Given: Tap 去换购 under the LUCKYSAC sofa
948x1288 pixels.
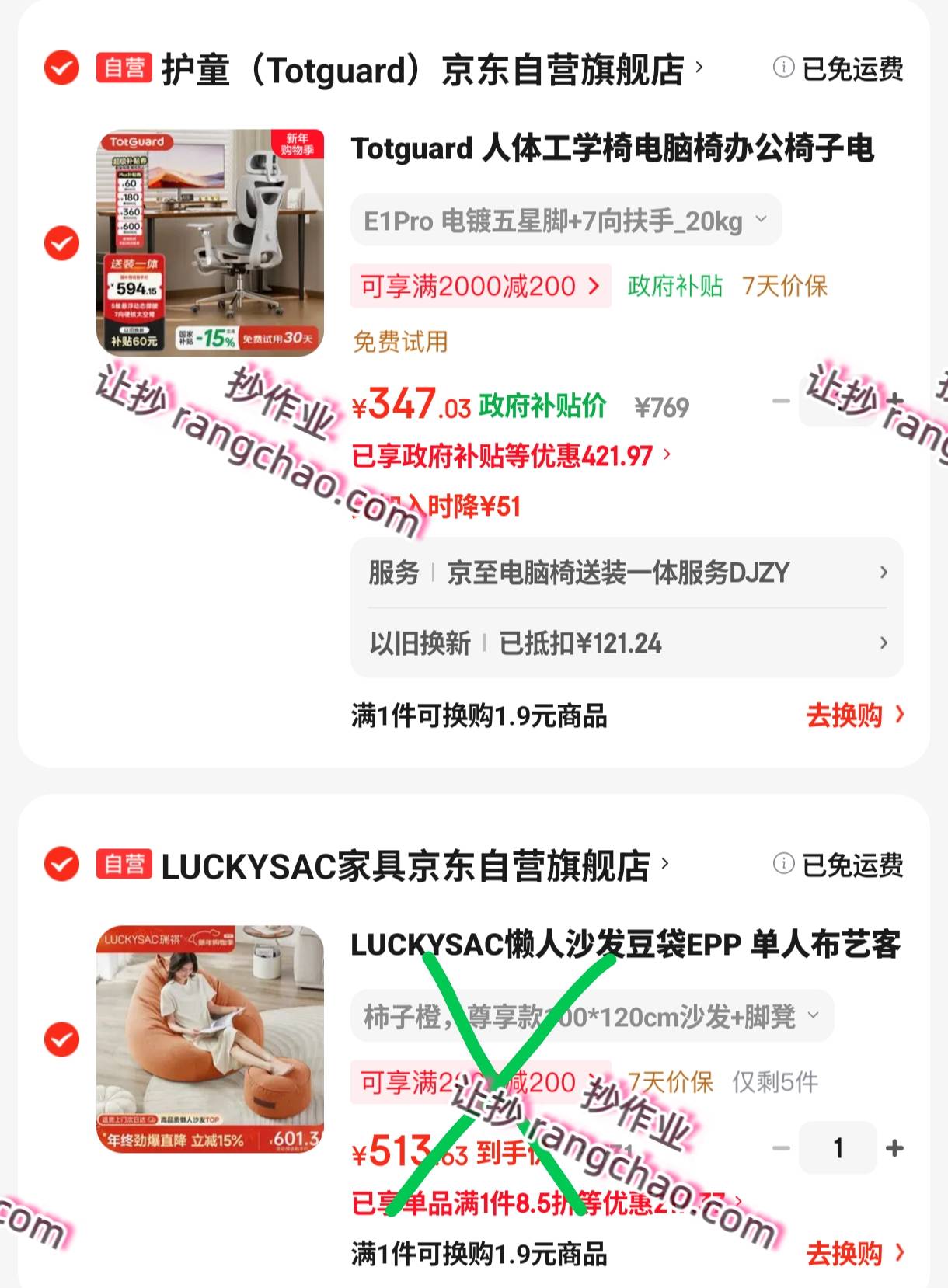Looking at the screenshot, I should point(854,1254).
